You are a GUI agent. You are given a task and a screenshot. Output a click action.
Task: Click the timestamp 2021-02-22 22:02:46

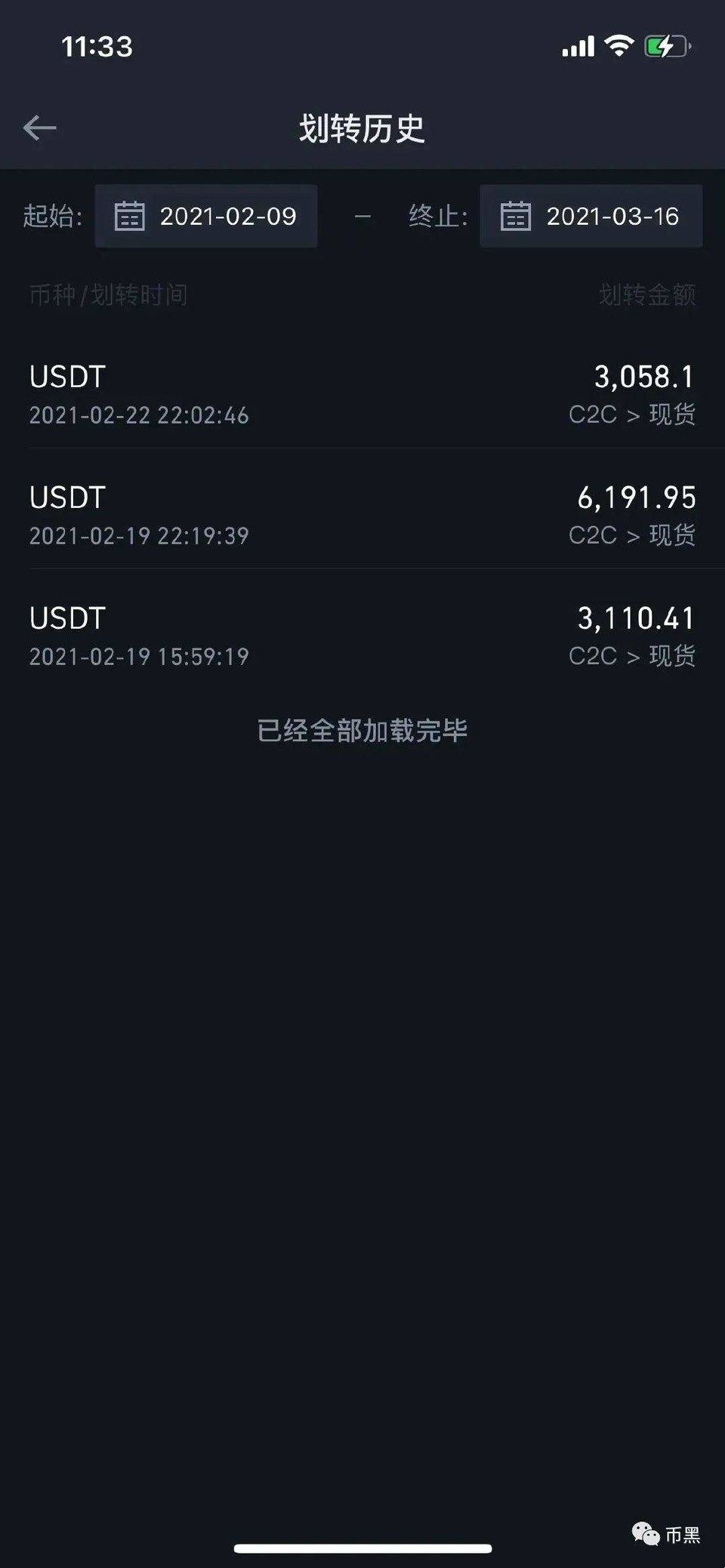pos(139,415)
